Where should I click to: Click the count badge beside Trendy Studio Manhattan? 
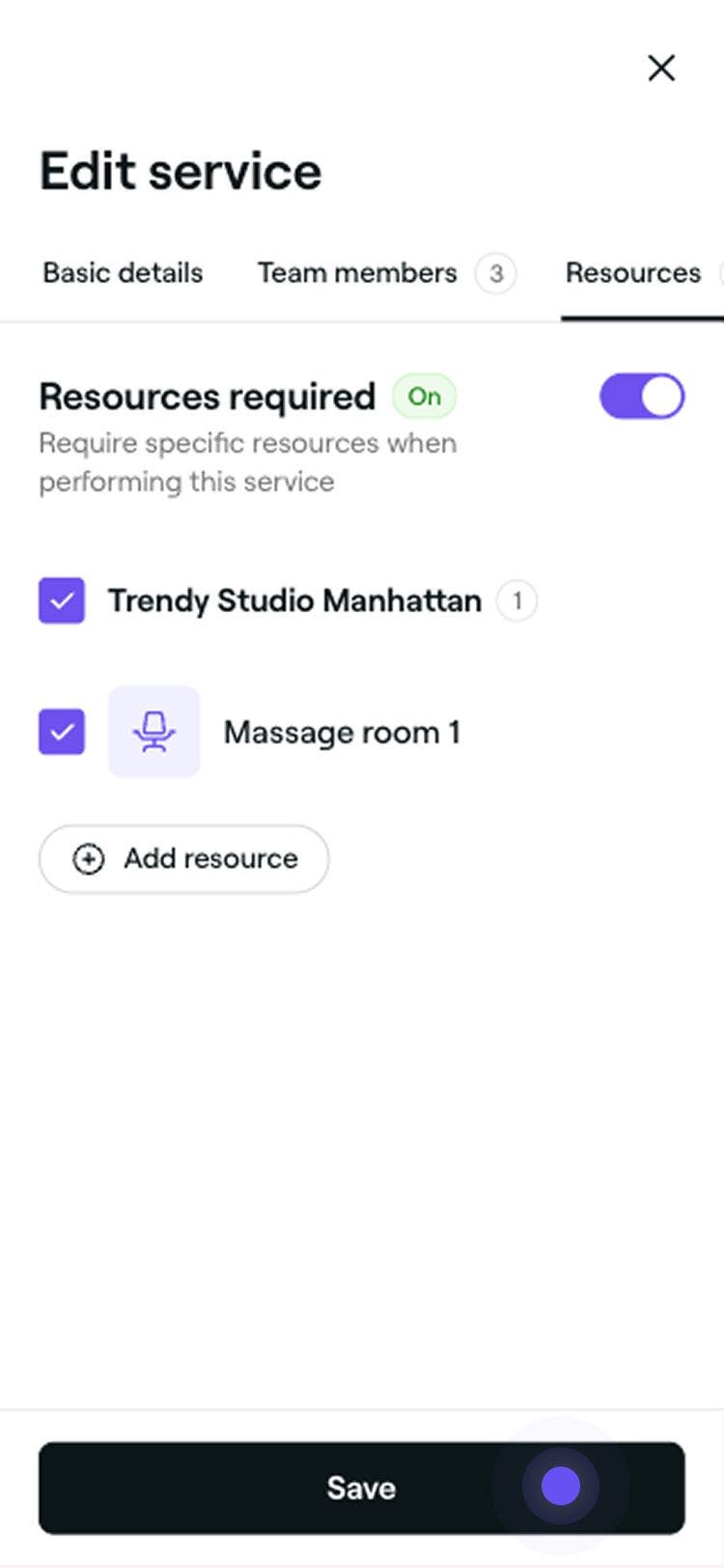tap(517, 601)
